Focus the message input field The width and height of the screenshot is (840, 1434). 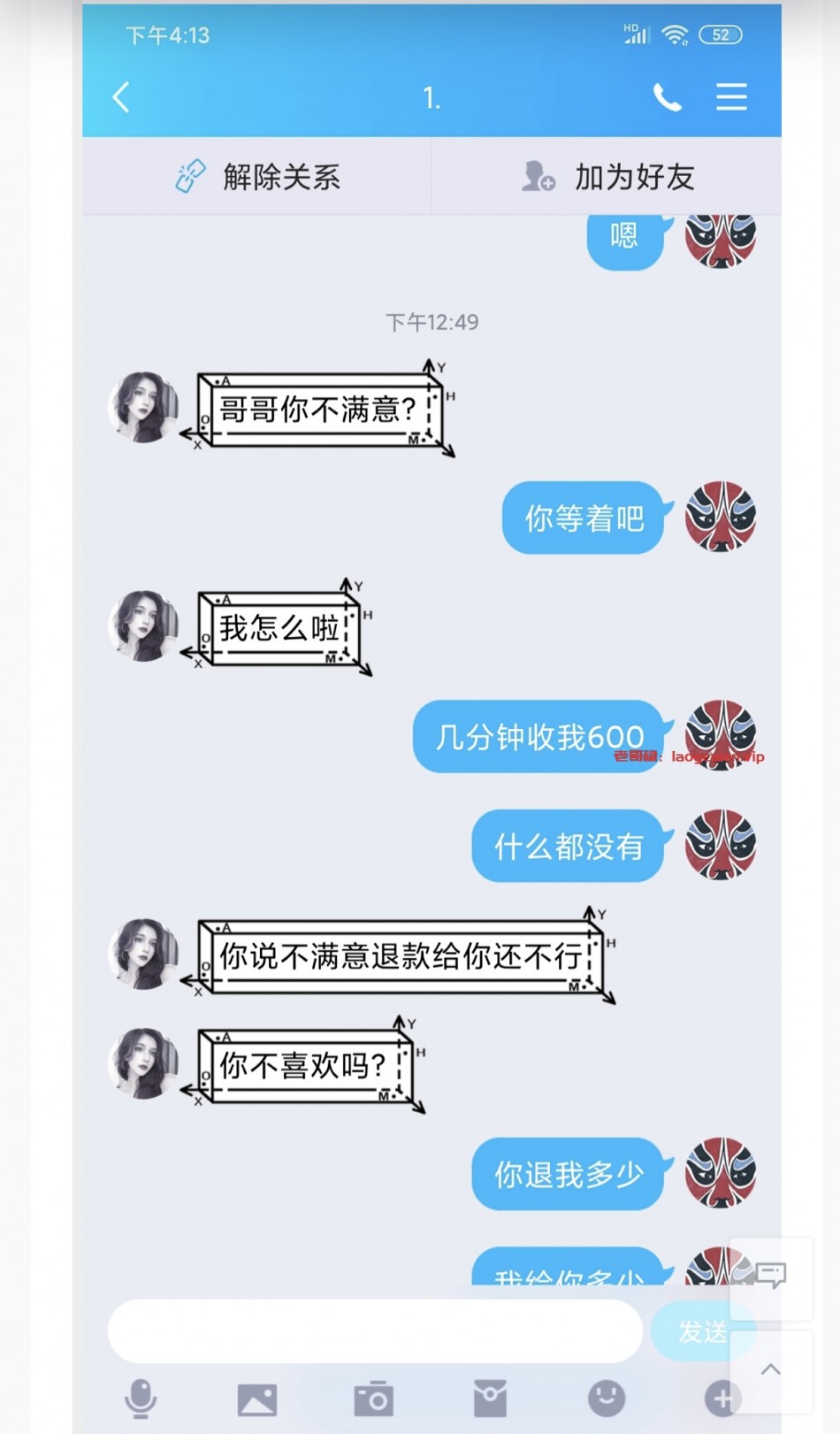click(375, 1330)
